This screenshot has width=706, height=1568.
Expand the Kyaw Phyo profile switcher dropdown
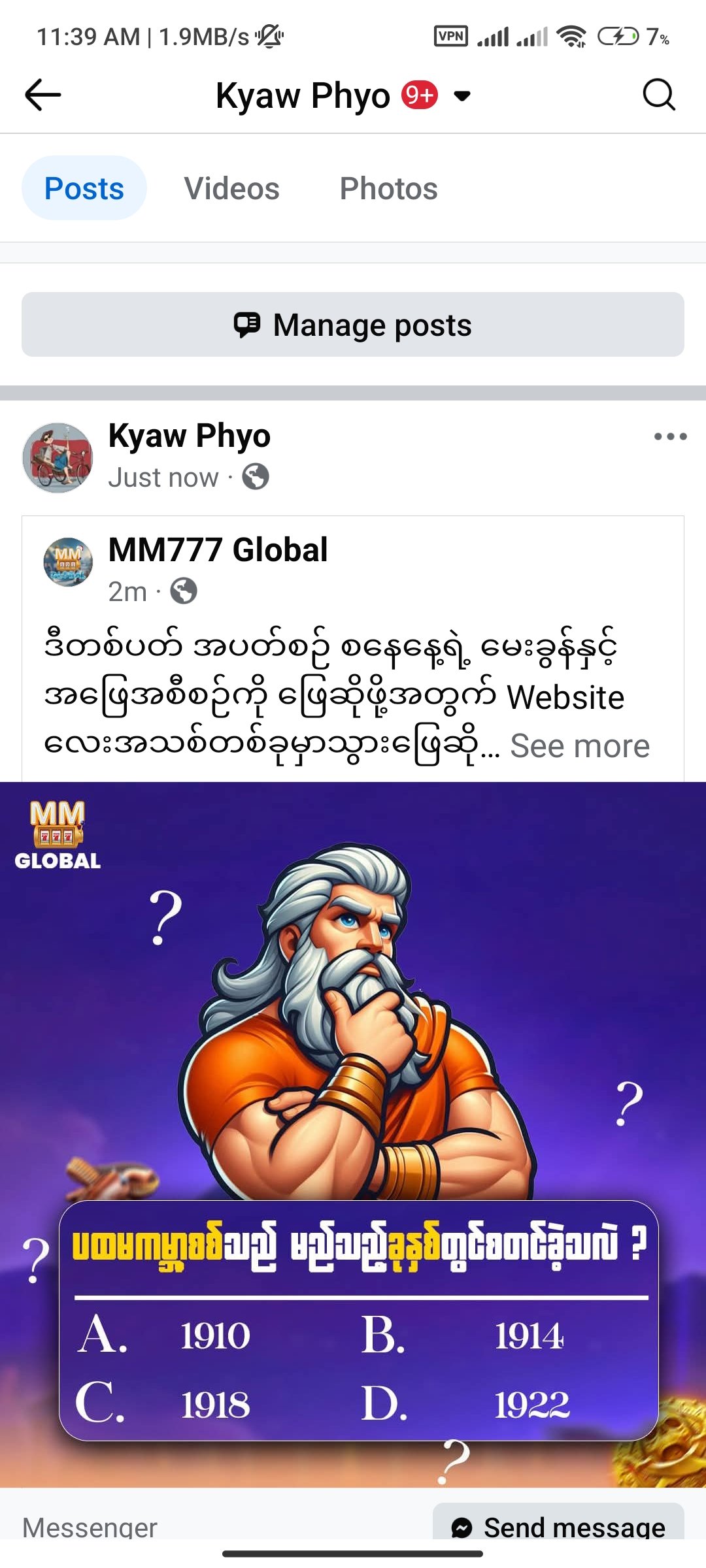pos(462,96)
